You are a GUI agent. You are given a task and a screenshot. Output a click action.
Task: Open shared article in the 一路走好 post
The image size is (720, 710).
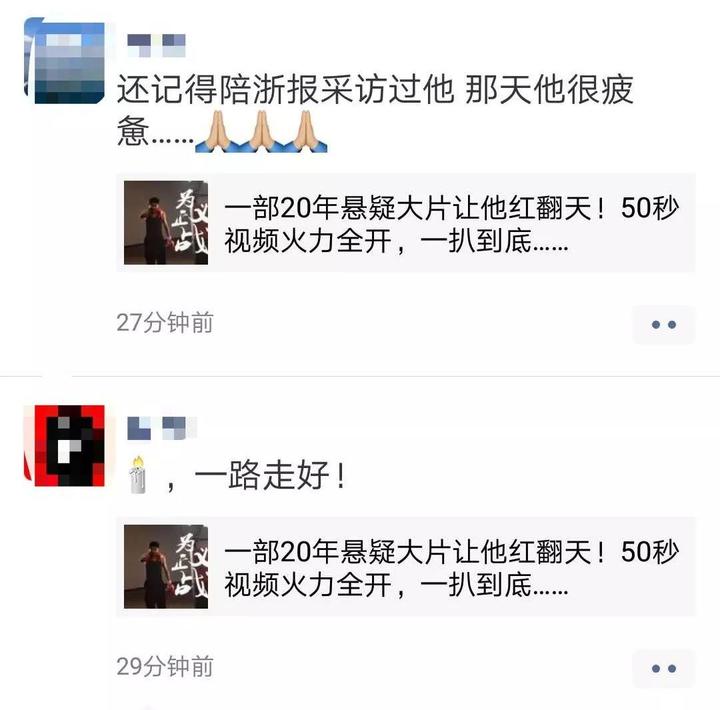tap(406, 566)
